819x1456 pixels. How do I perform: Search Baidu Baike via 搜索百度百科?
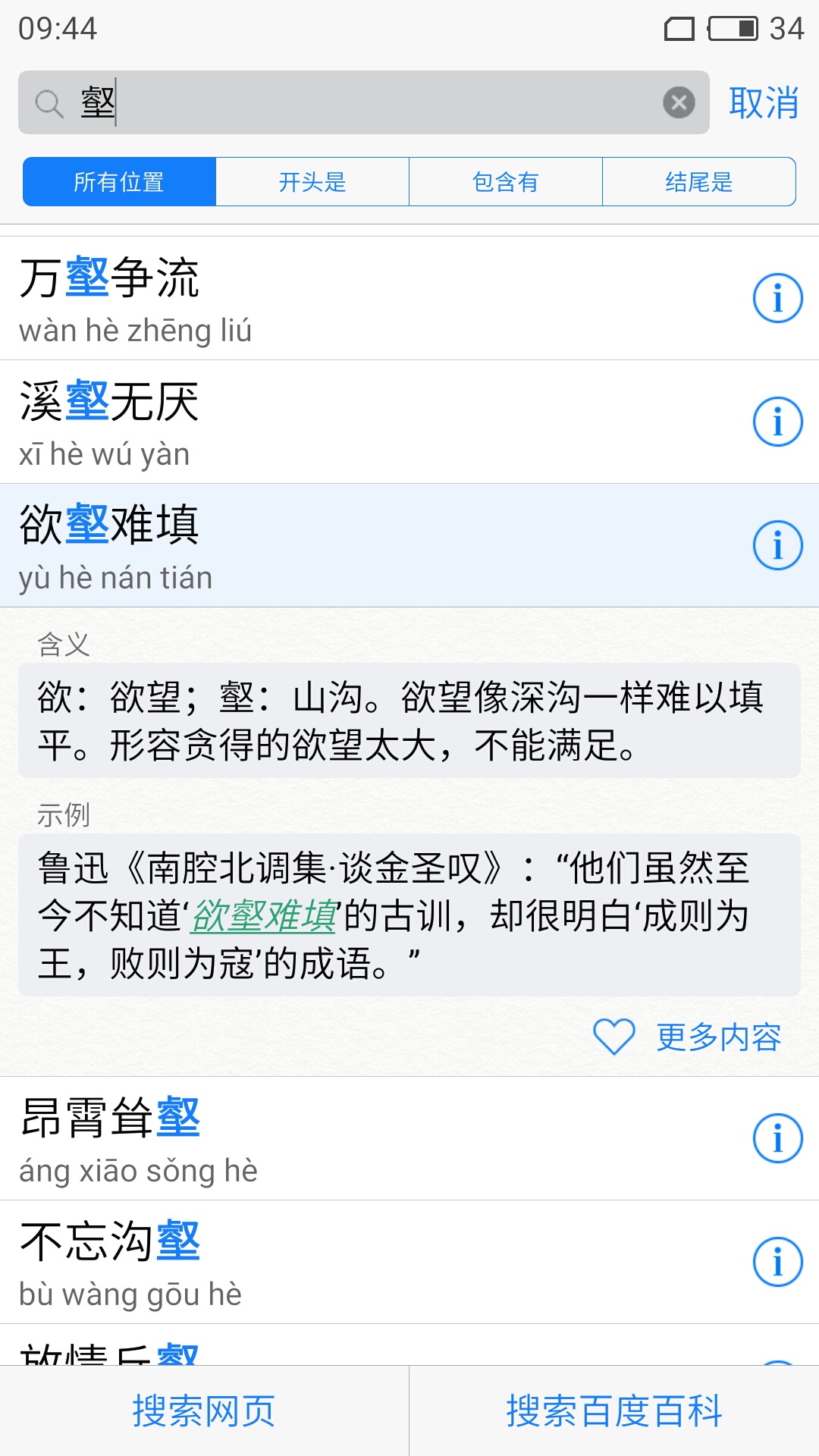pyautogui.click(x=614, y=1410)
